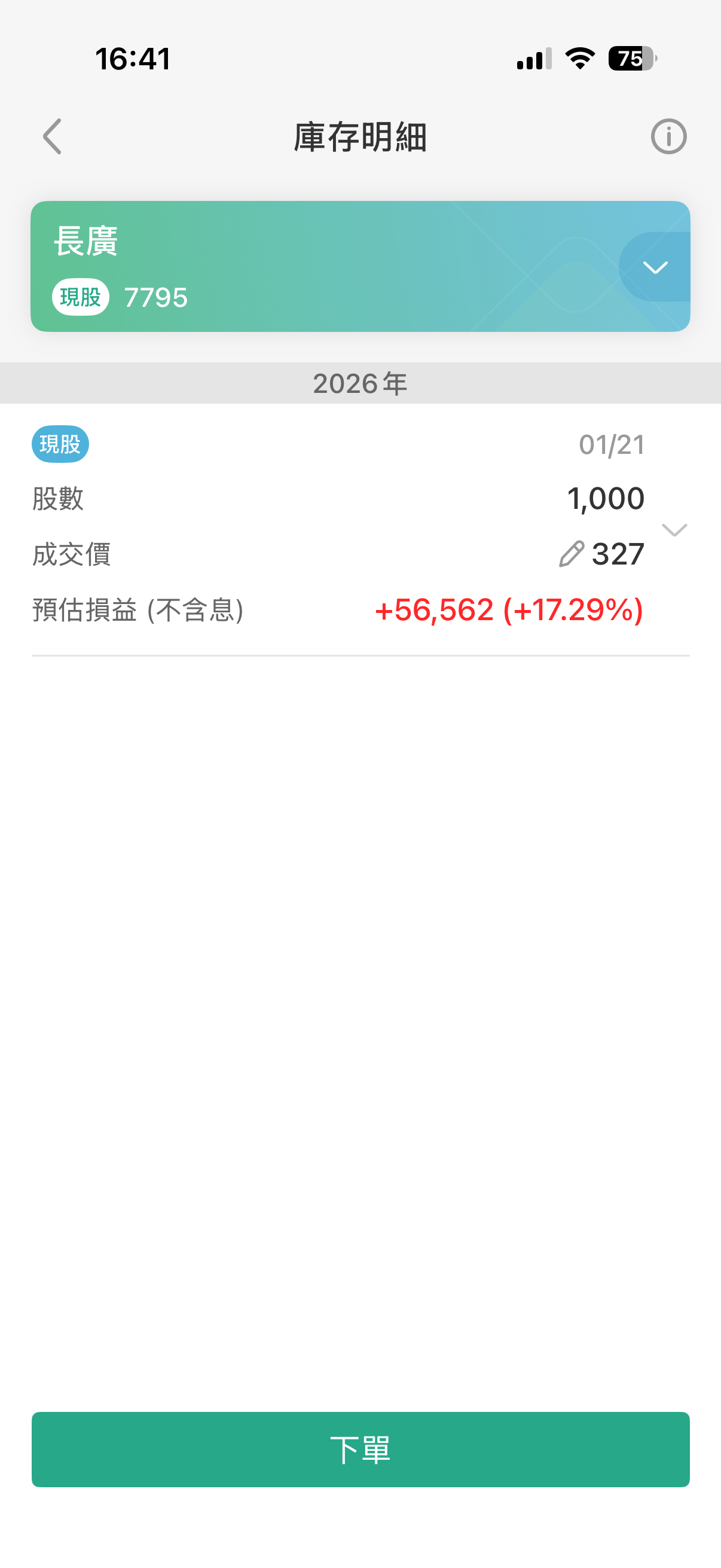
Task: Open the 長廣 7795 stock dropdown
Action: coord(655,267)
